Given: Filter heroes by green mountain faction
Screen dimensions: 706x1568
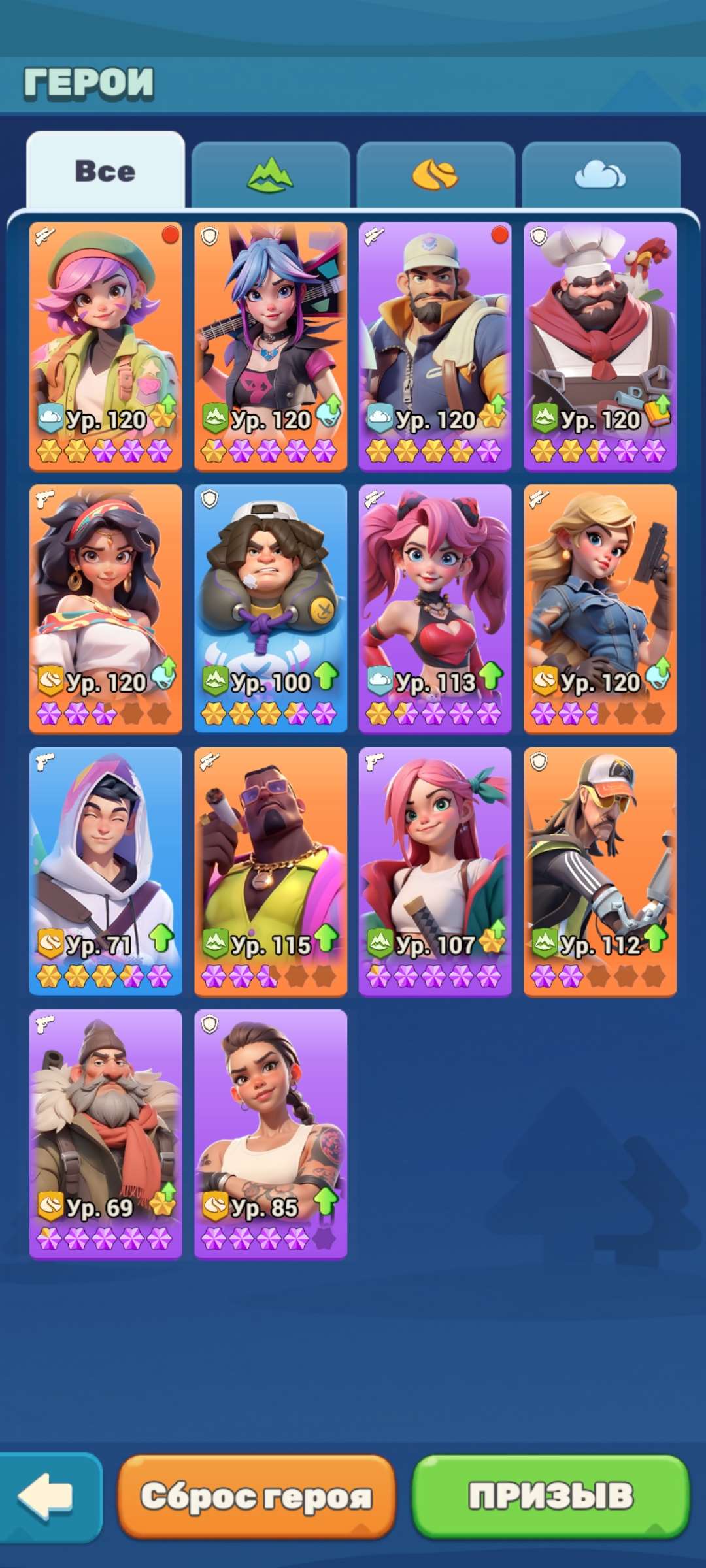Looking at the screenshot, I should [x=270, y=175].
